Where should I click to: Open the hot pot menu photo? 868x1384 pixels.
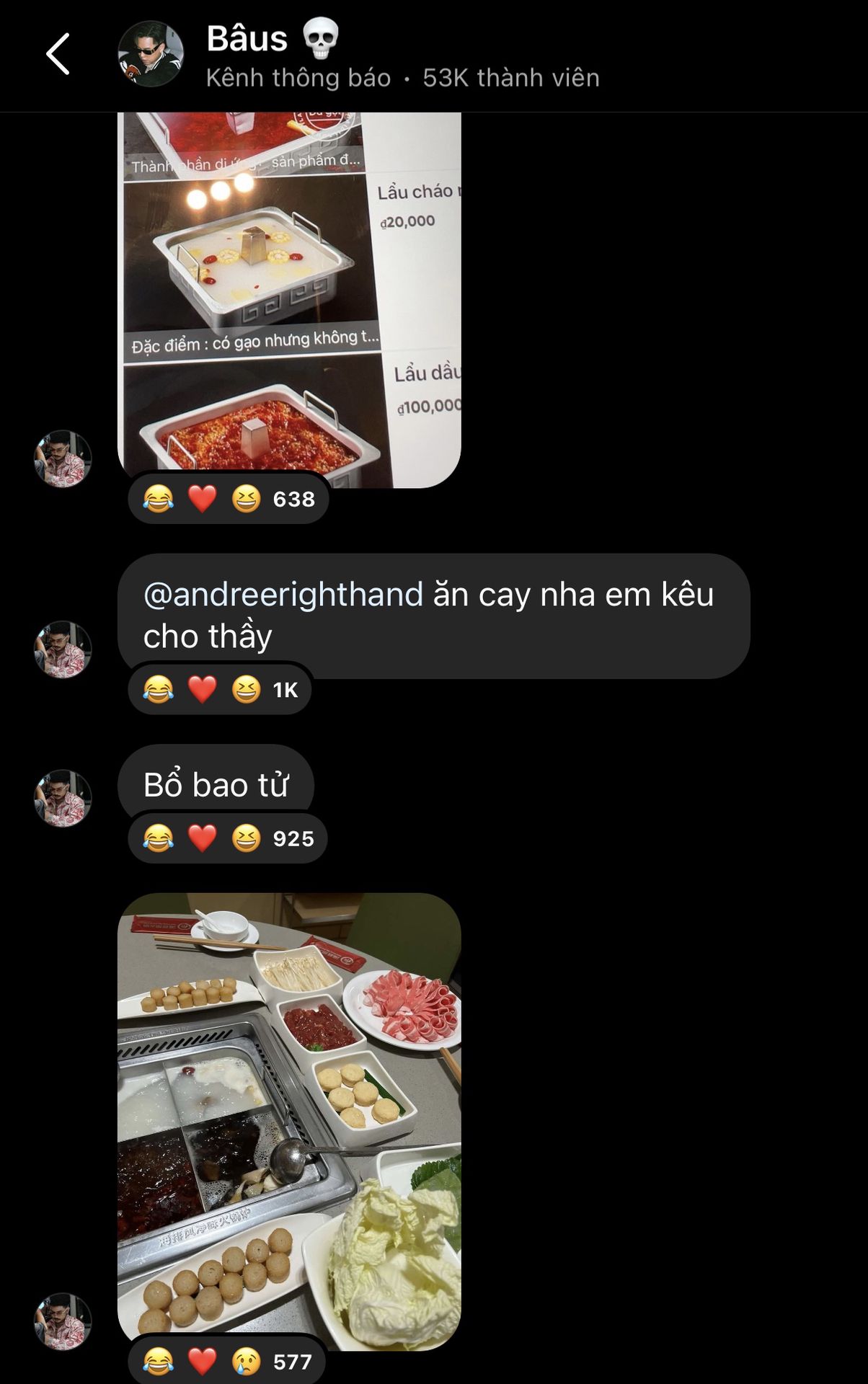[x=289, y=300]
